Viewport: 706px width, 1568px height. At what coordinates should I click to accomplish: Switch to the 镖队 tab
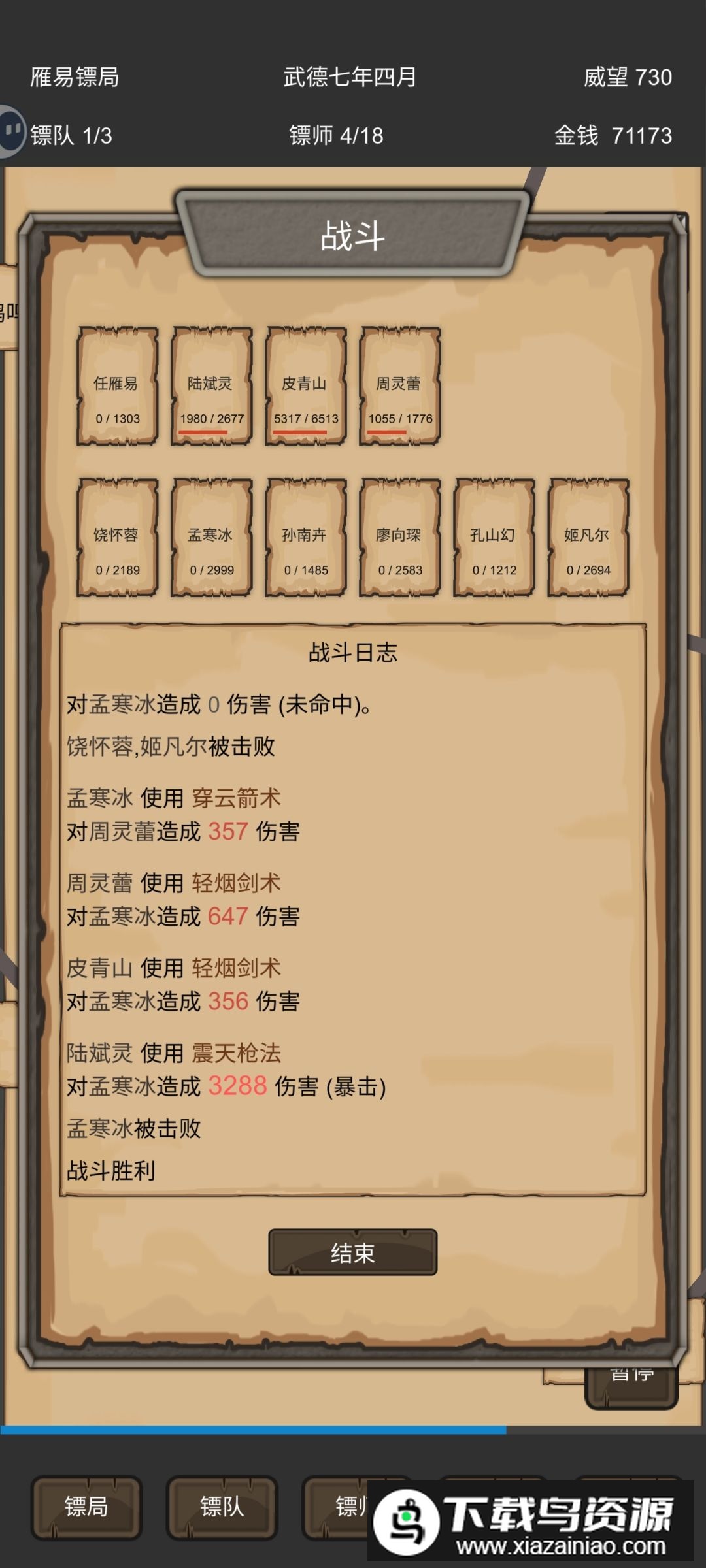(x=222, y=1507)
